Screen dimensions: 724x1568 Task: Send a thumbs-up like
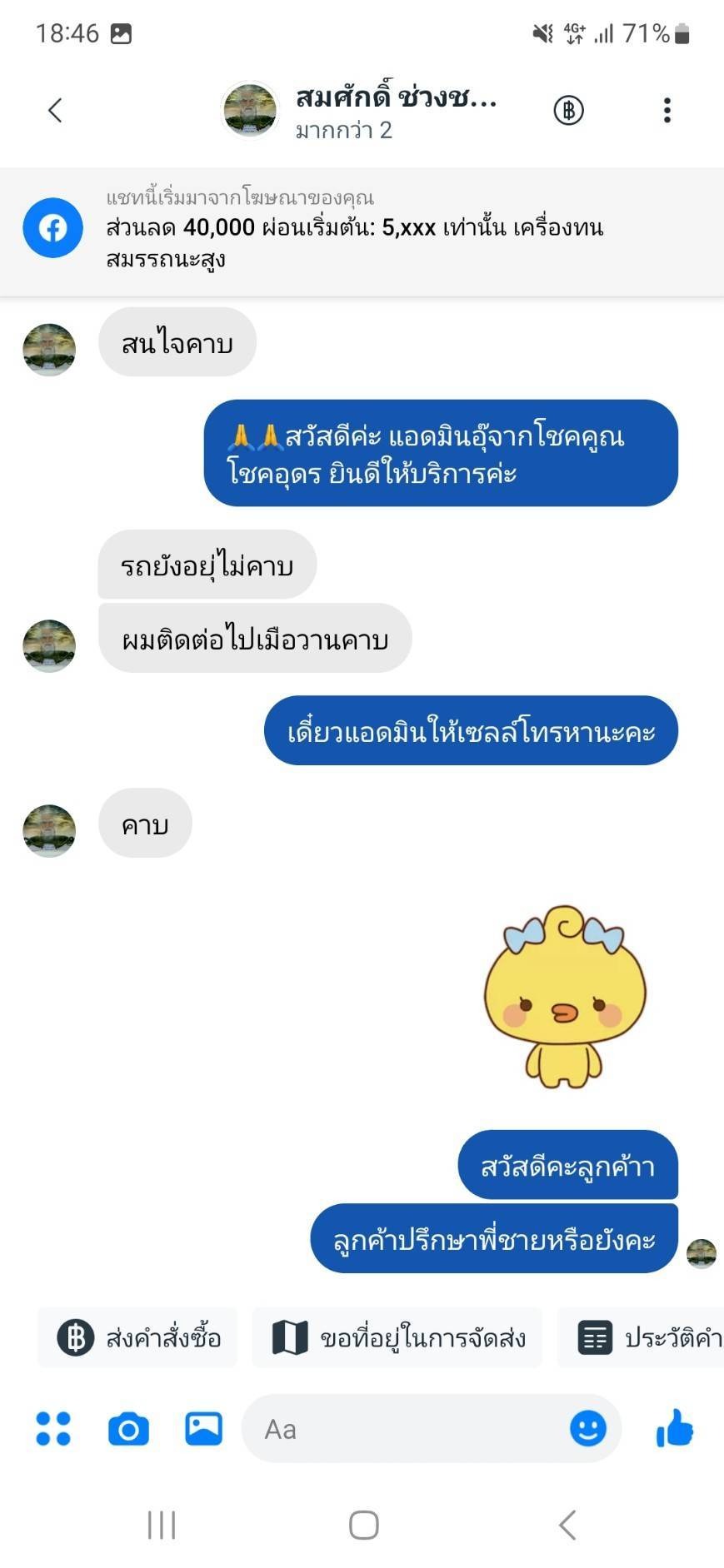pos(674,1427)
